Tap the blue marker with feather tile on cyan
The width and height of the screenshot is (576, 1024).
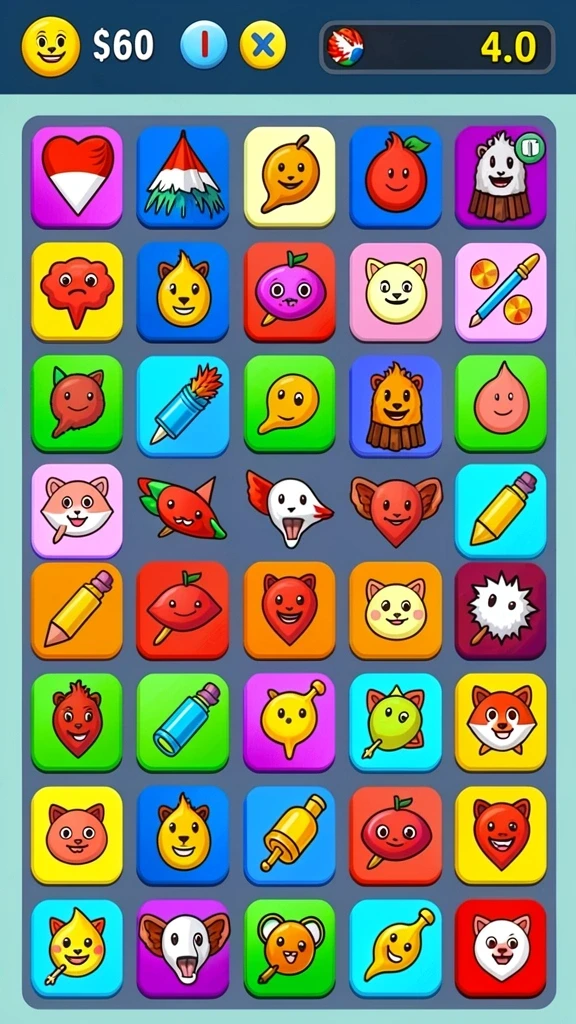pos(183,405)
